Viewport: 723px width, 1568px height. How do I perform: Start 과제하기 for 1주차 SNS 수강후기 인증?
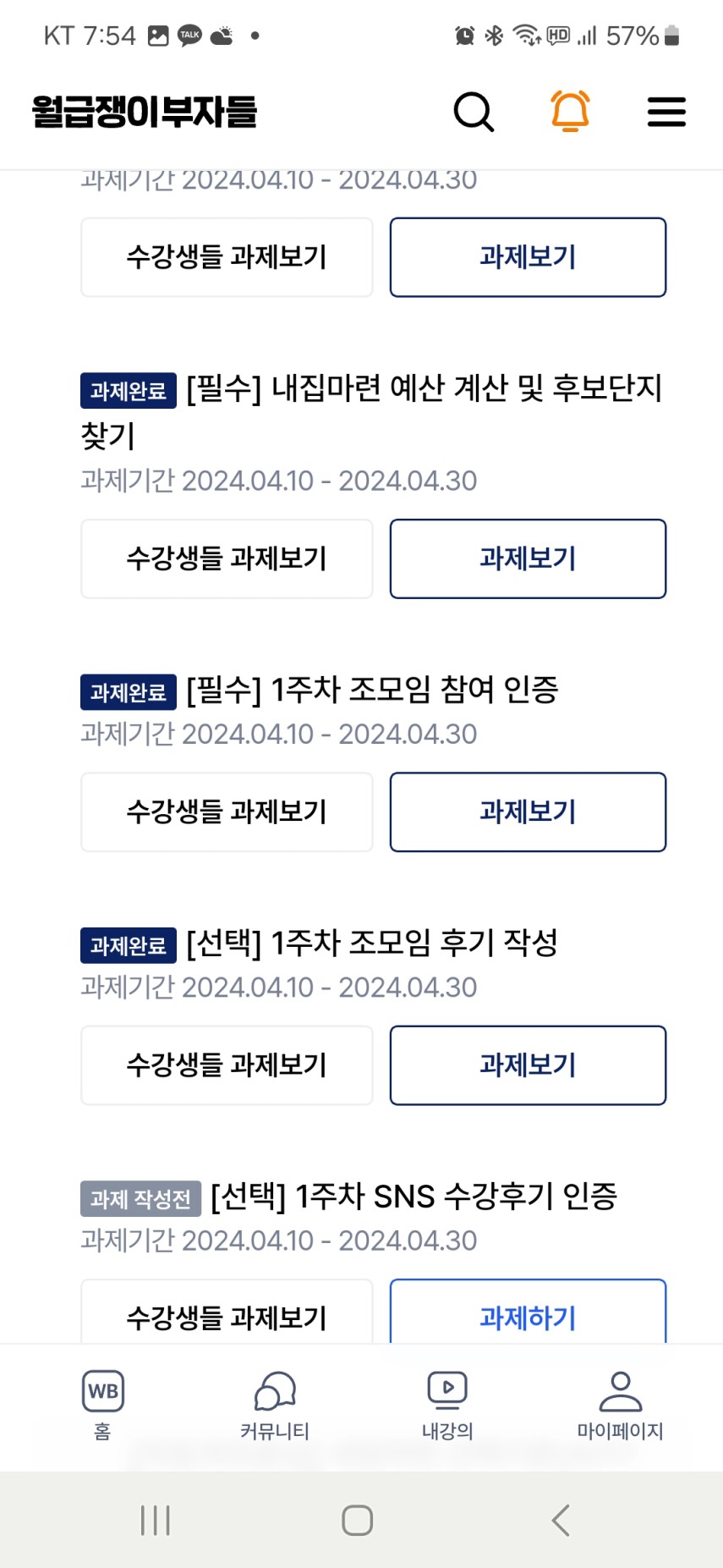528,1312
